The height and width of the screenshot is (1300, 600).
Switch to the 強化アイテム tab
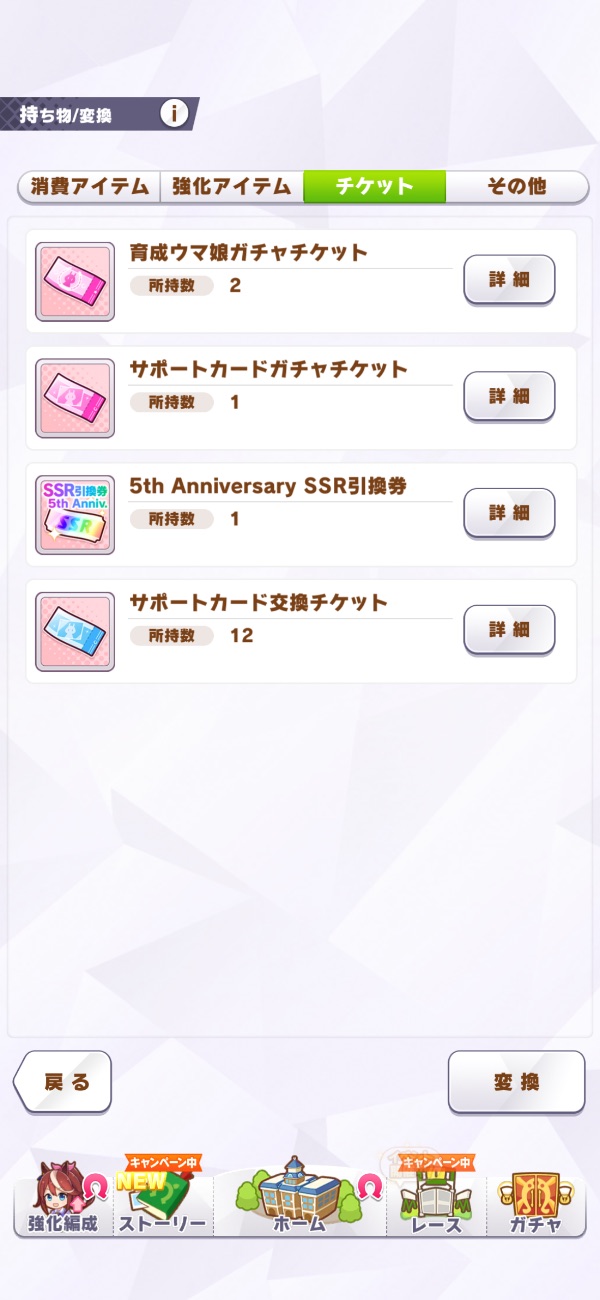pos(231,187)
